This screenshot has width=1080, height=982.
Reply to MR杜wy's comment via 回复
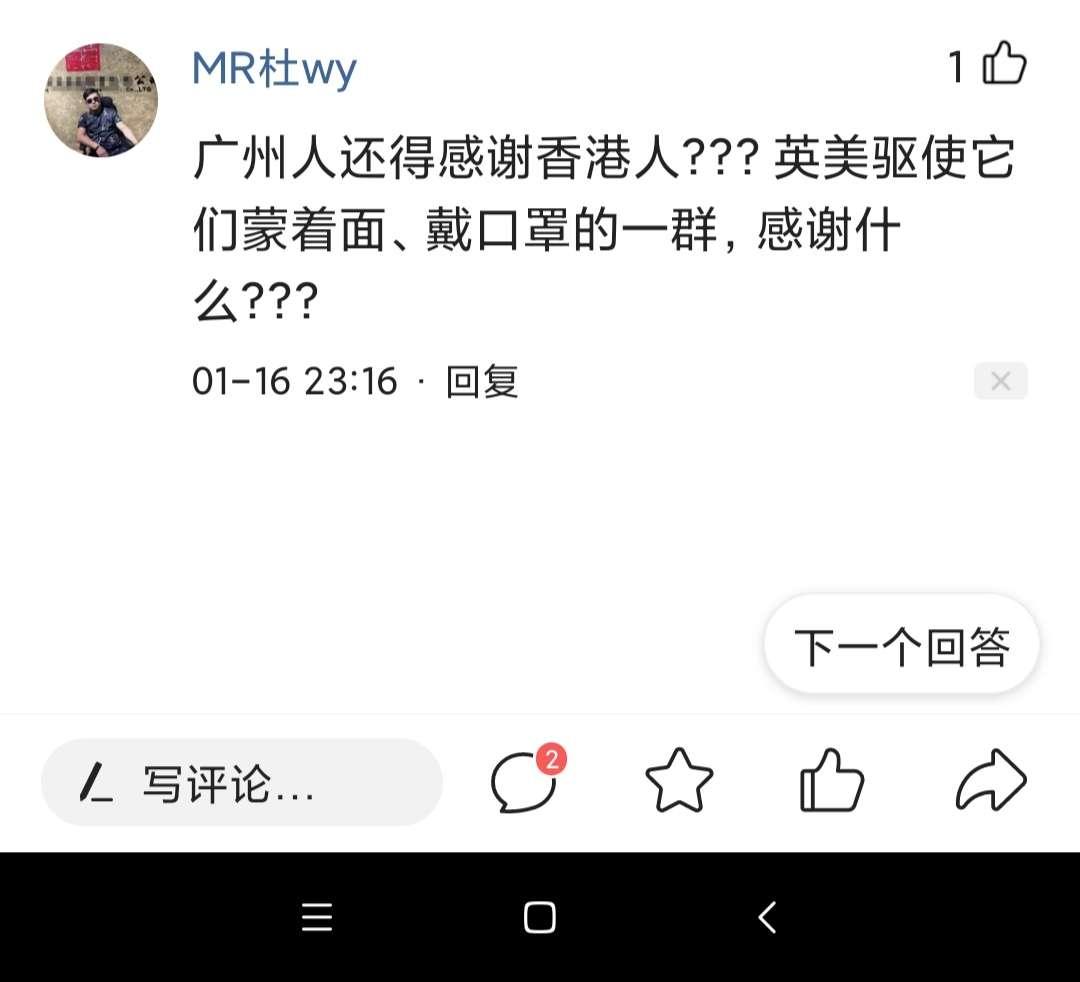[x=482, y=382]
